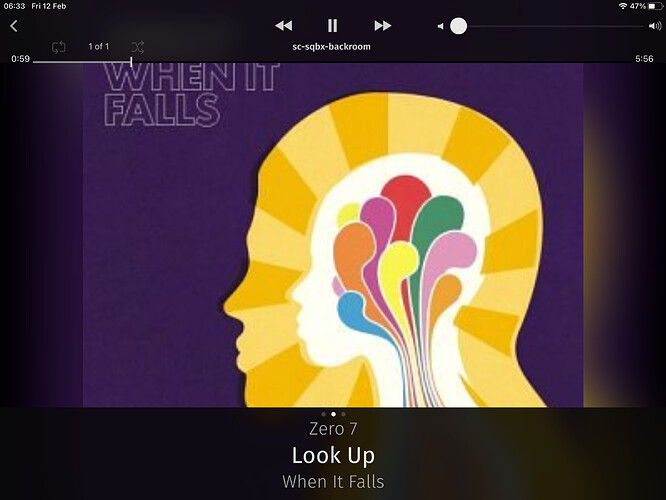Tap the low volume speaker icon
The image size is (666, 500).
[441, 26]
